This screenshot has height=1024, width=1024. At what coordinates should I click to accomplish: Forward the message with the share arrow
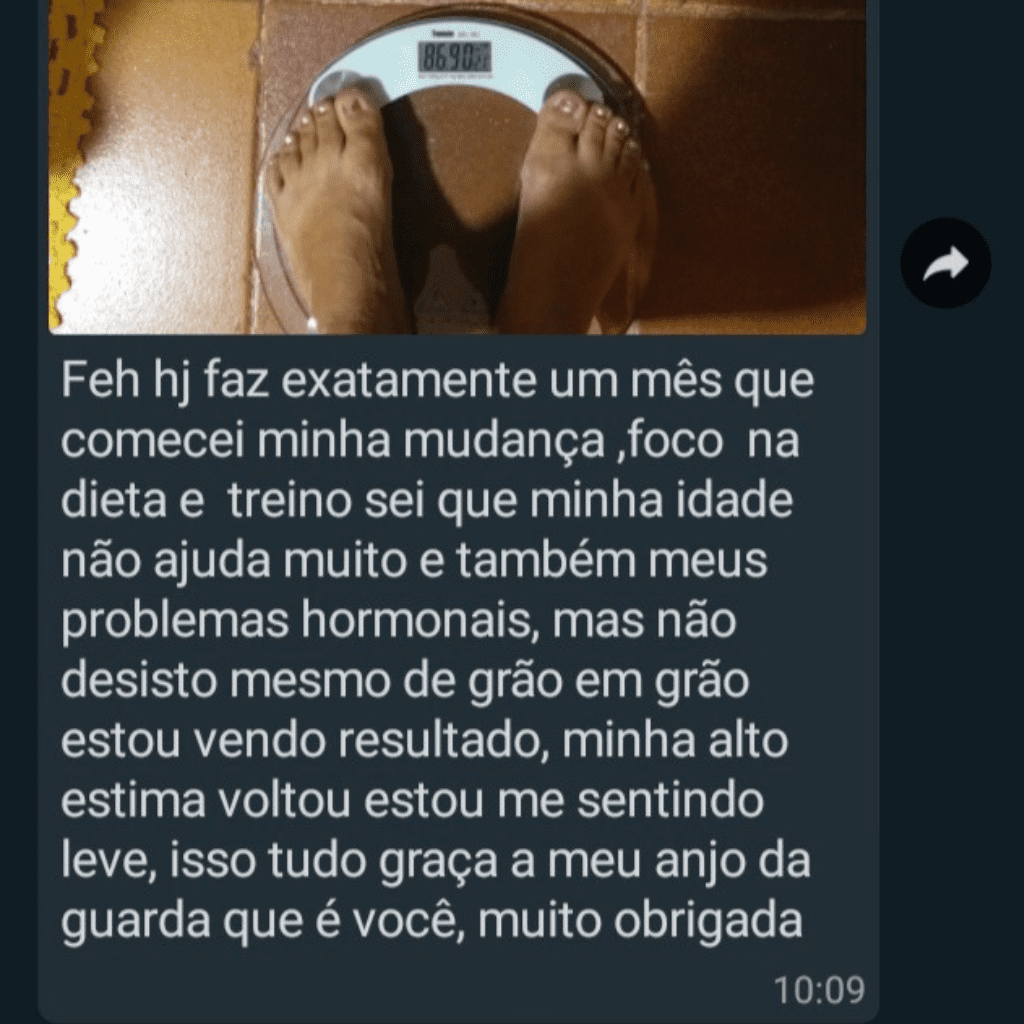pos(945,263)
